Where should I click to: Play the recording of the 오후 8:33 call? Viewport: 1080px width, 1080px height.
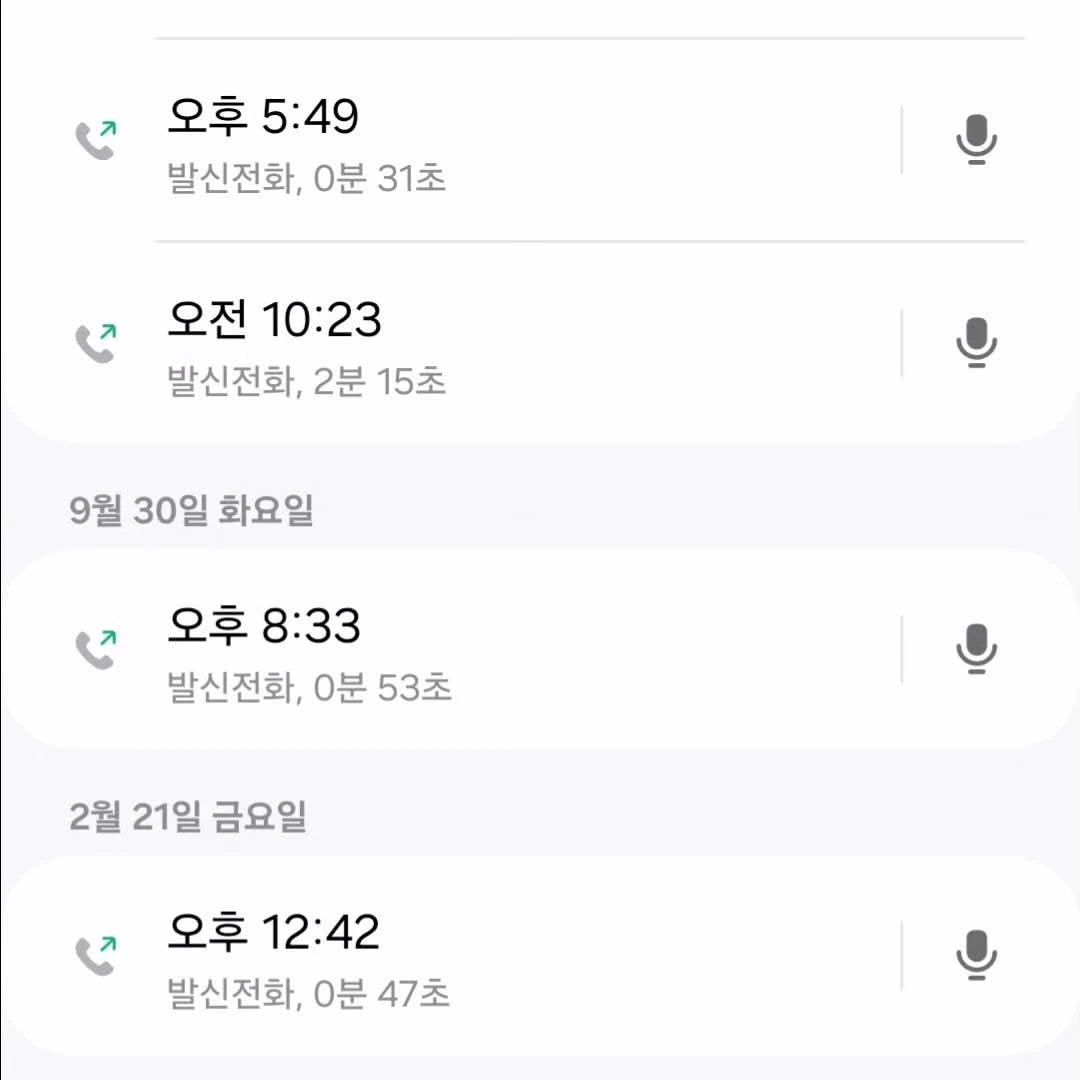[x=976, y=650]
